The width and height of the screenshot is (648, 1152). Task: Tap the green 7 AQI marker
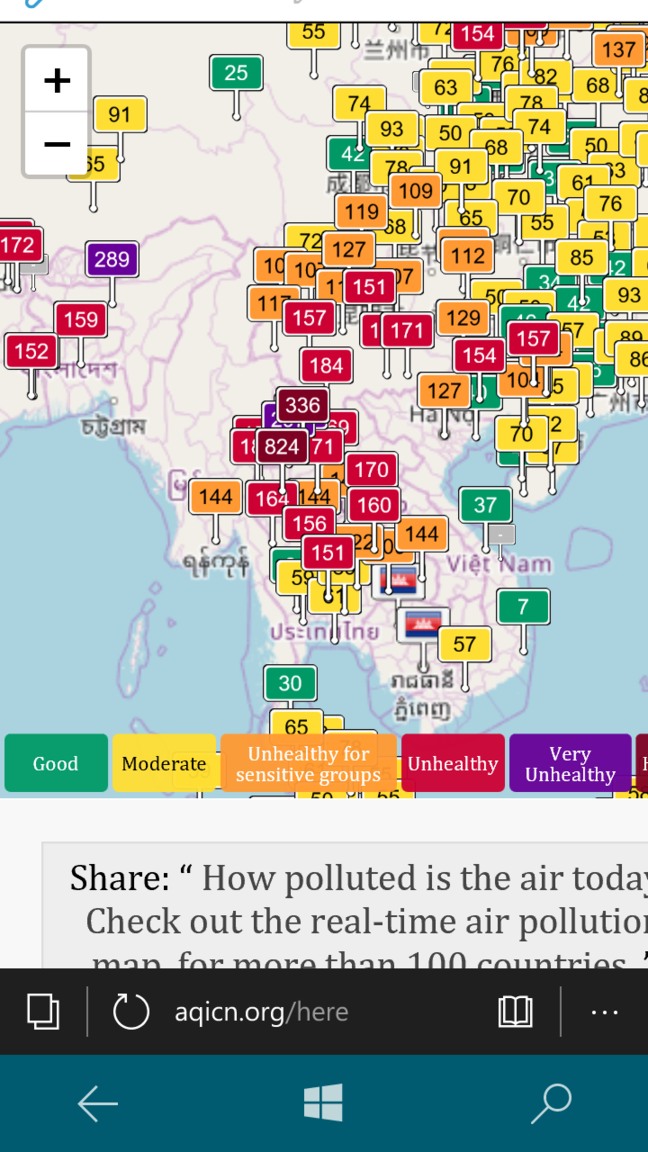point(523,606)
